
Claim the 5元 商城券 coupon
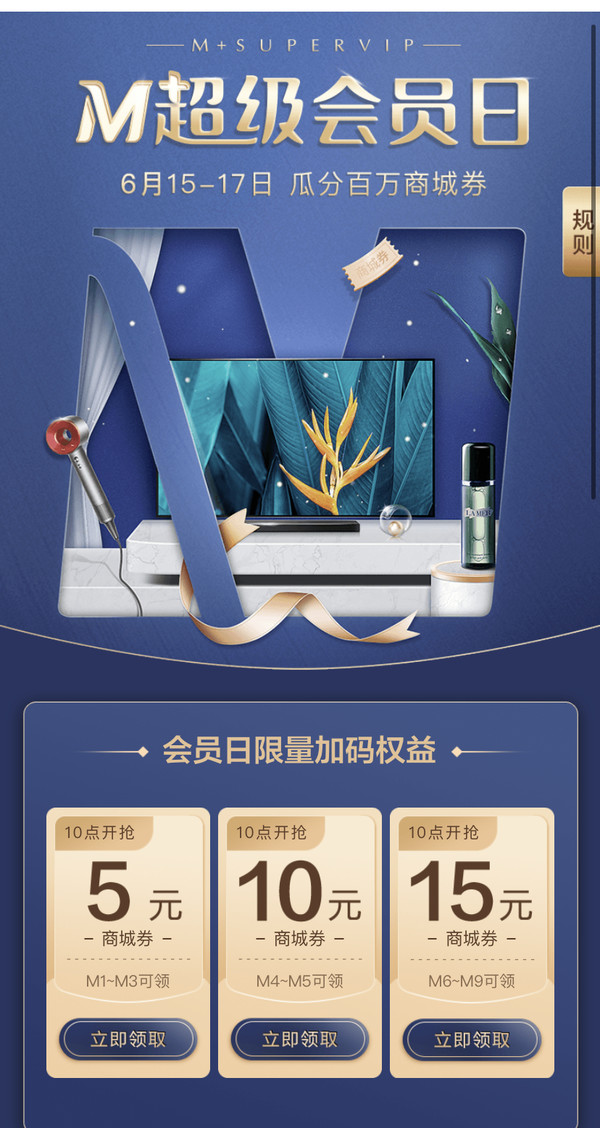click(x=128, y=1040)
